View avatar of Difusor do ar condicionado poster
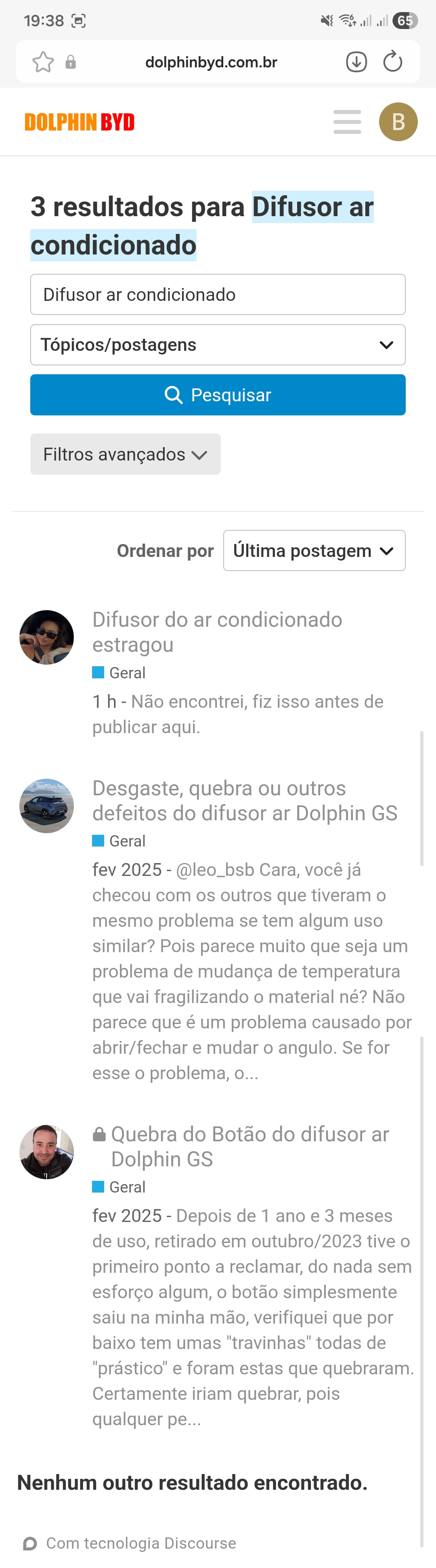This screenshot has width=436, height=1568. click(x=47, y=637)
